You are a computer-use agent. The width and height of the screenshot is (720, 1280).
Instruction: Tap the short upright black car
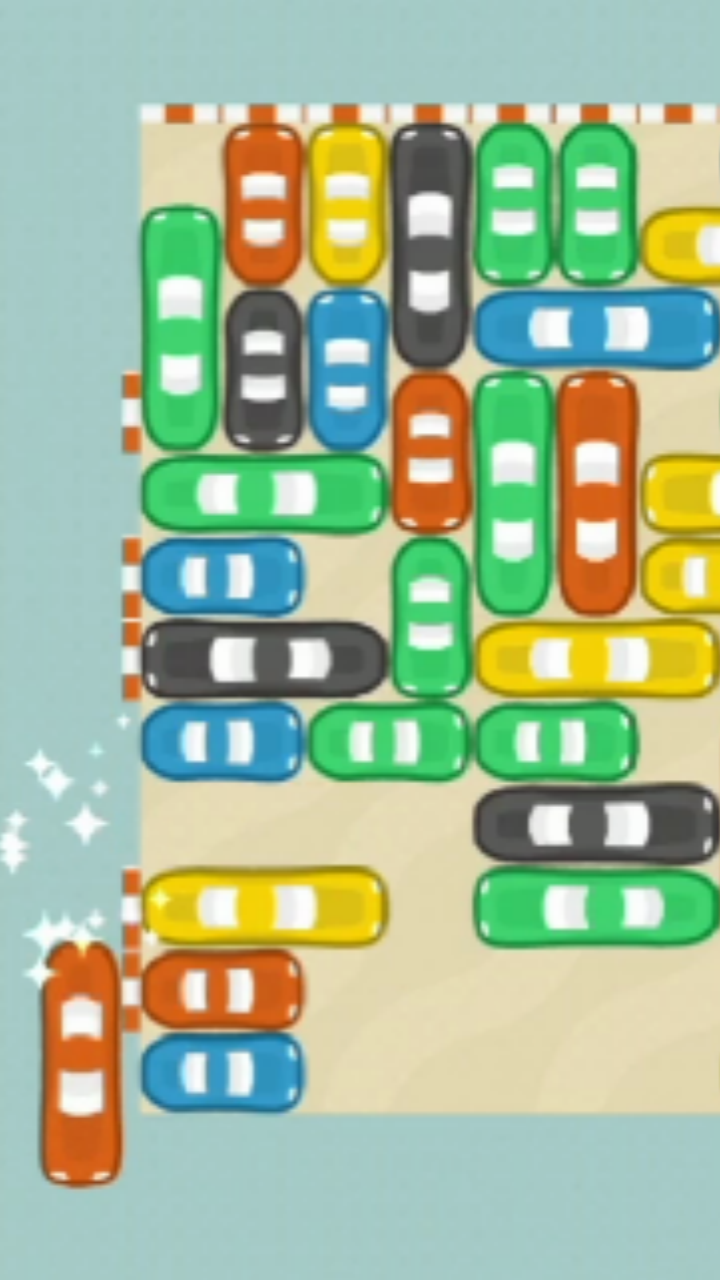[263, 370]
